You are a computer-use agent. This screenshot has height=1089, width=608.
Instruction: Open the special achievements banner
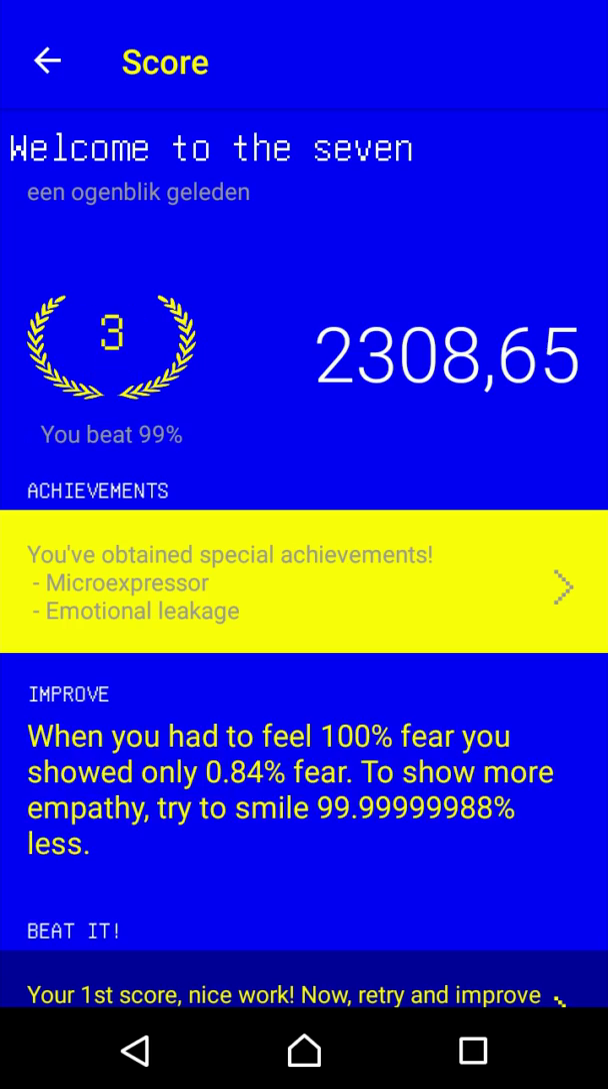(x=304, y=581)
